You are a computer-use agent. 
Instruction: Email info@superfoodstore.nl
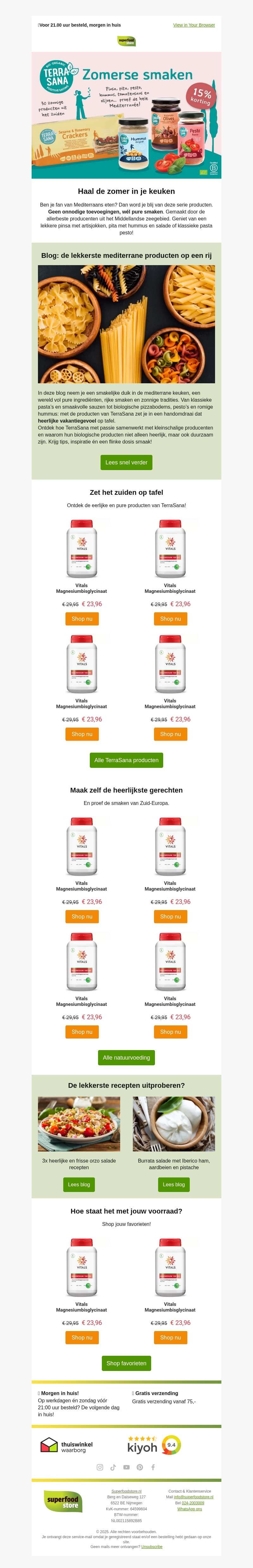pos(194,1497)
